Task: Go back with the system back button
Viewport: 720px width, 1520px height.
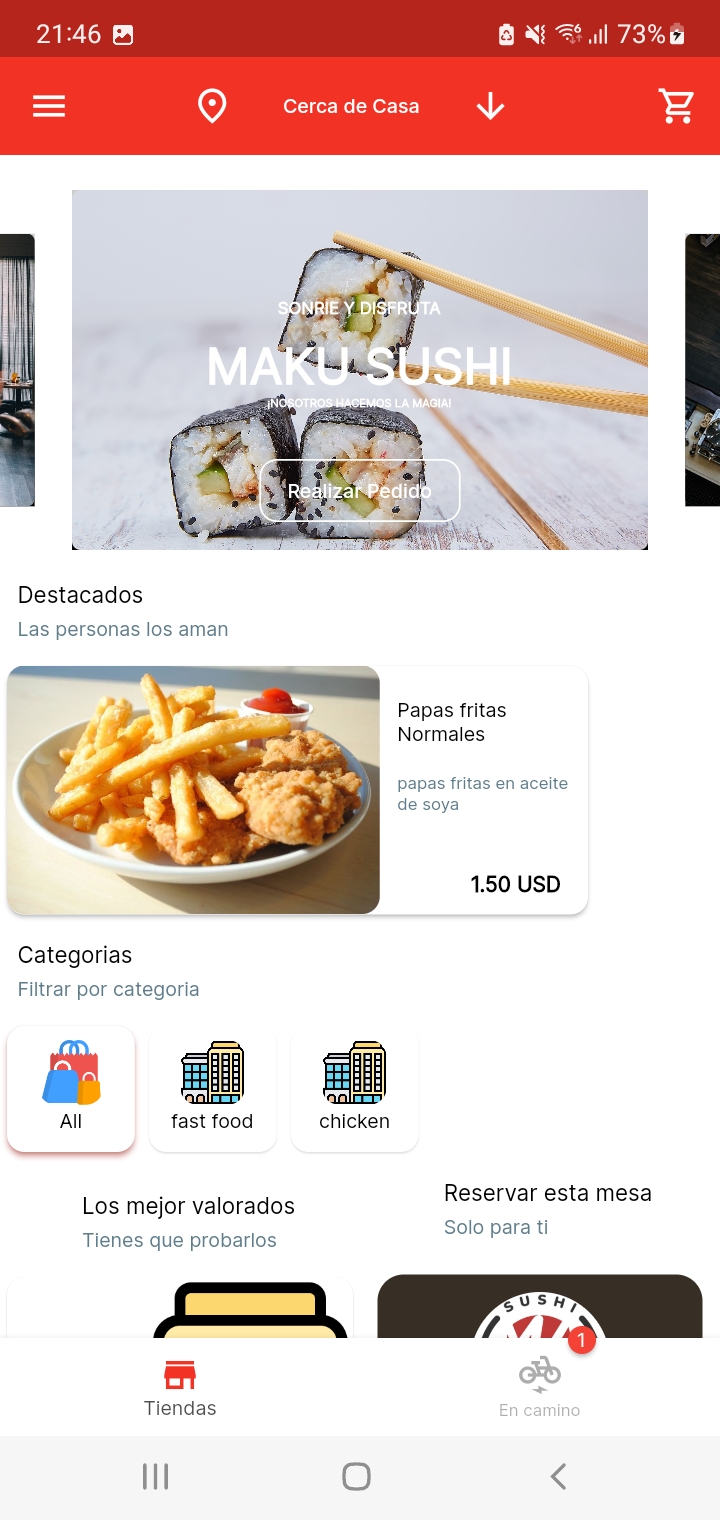Action: pyautogui.click(x=559, y=1476)
